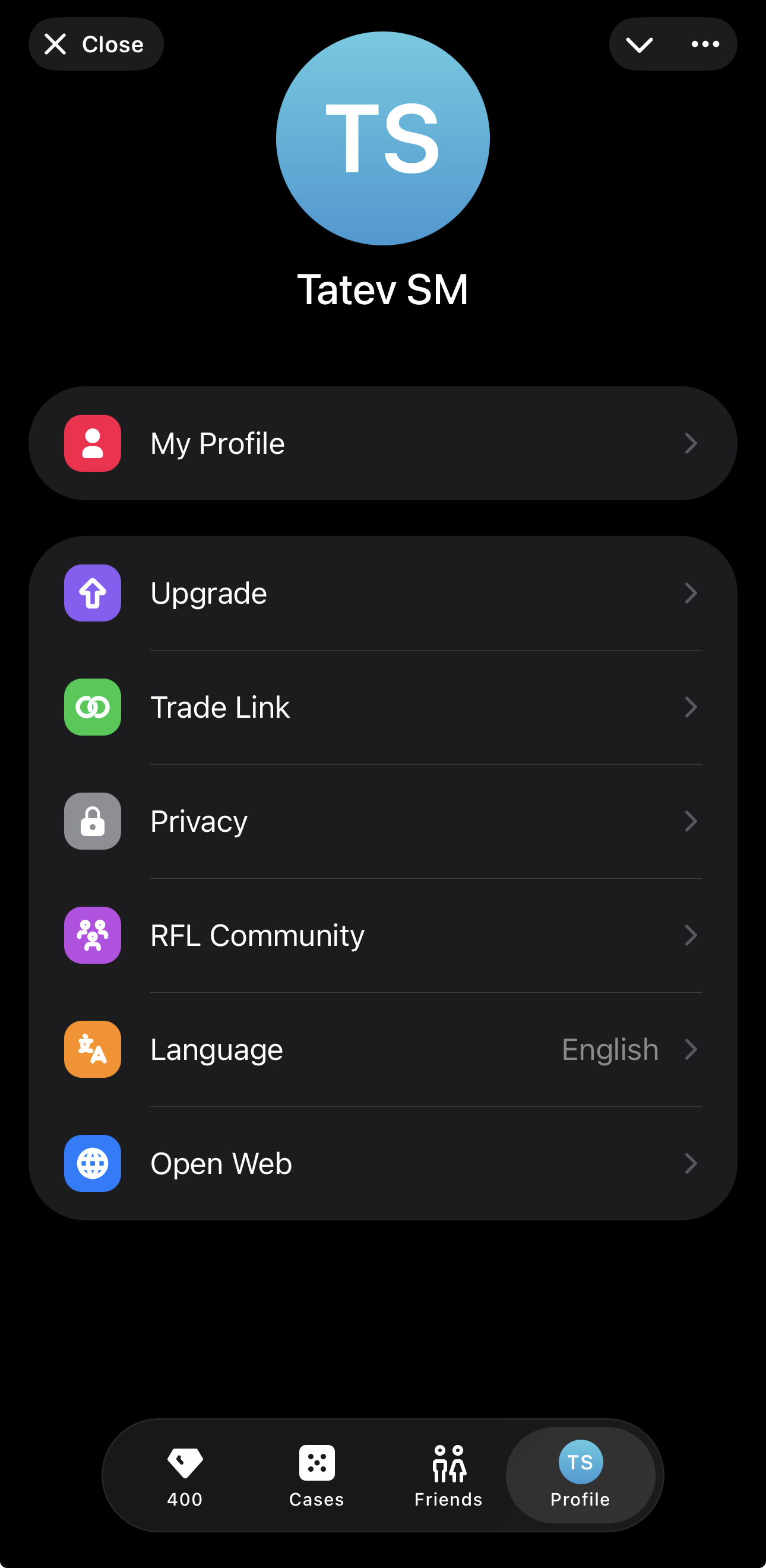Expand the Privacy settings chevron
Viewport: 766px width, 1568px height.
[x=691, y=821]
